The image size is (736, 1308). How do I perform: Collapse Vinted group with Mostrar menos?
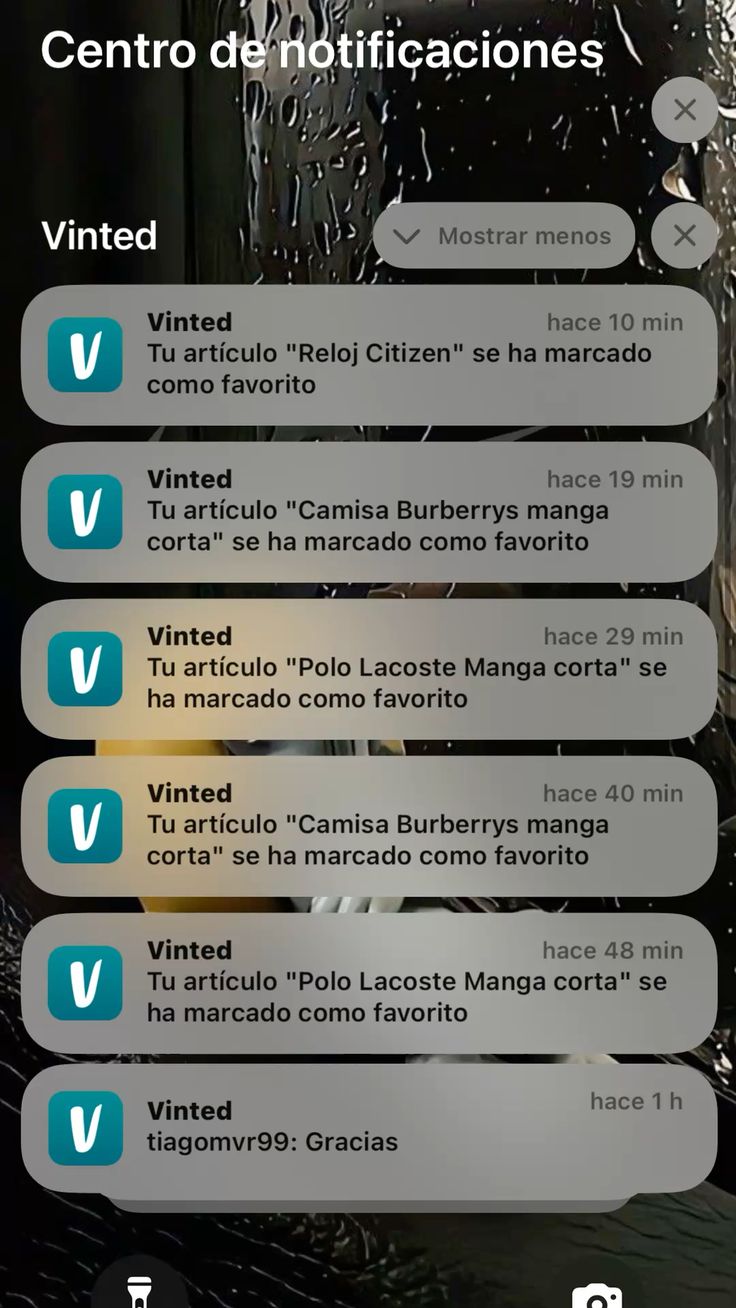tap(504, 236)
